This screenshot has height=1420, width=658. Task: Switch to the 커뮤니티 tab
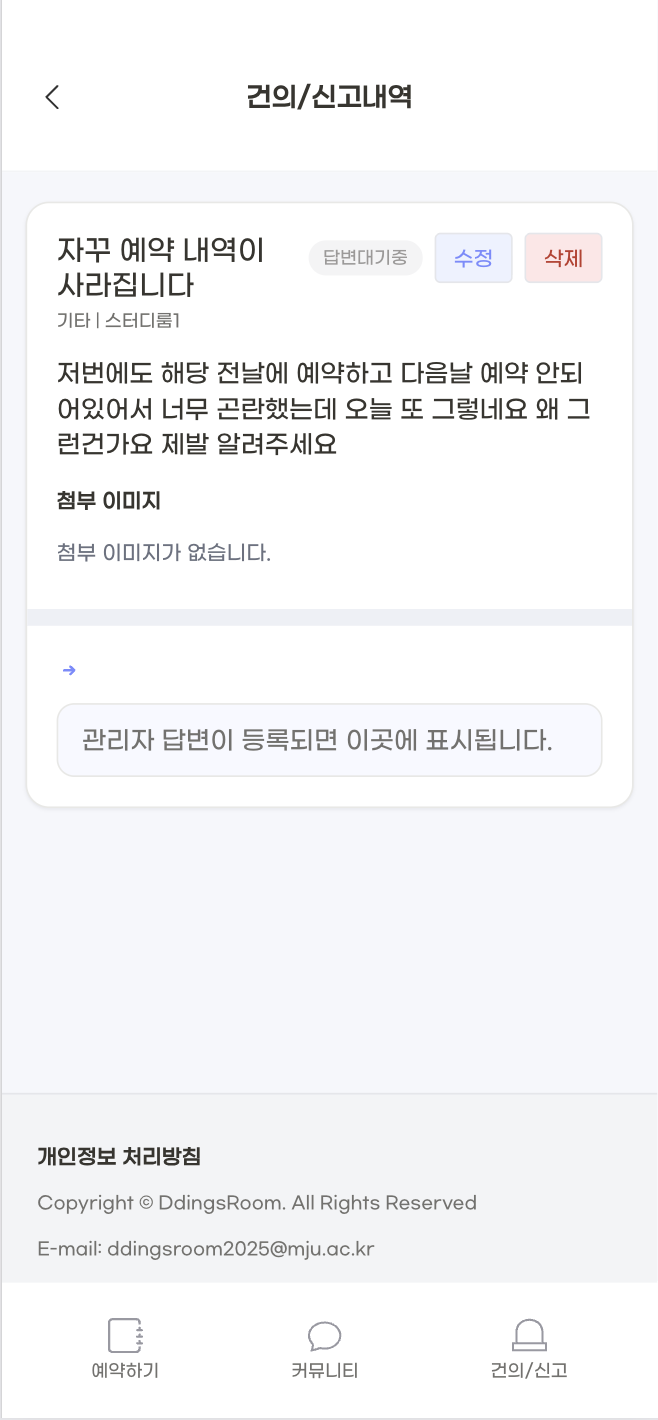coord(324,1349)
